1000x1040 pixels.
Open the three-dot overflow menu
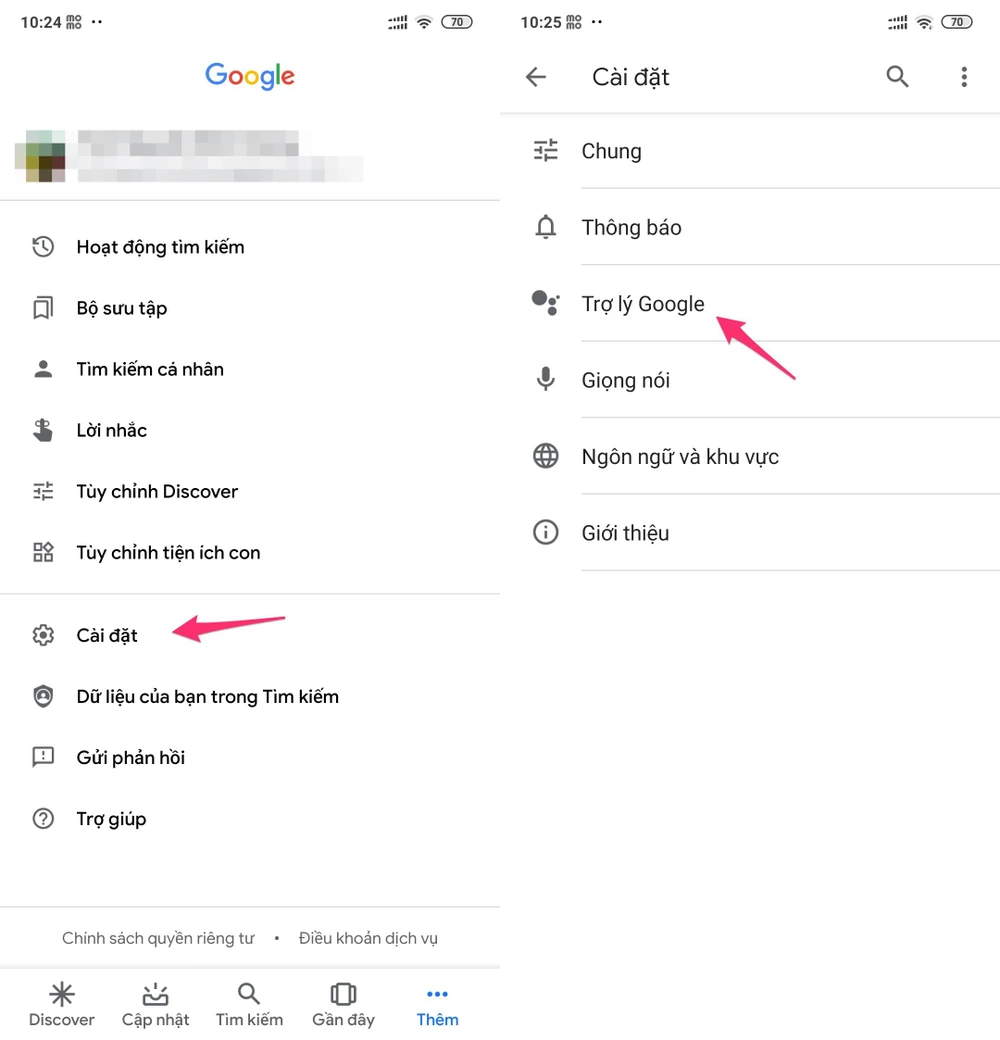[964, 77]
